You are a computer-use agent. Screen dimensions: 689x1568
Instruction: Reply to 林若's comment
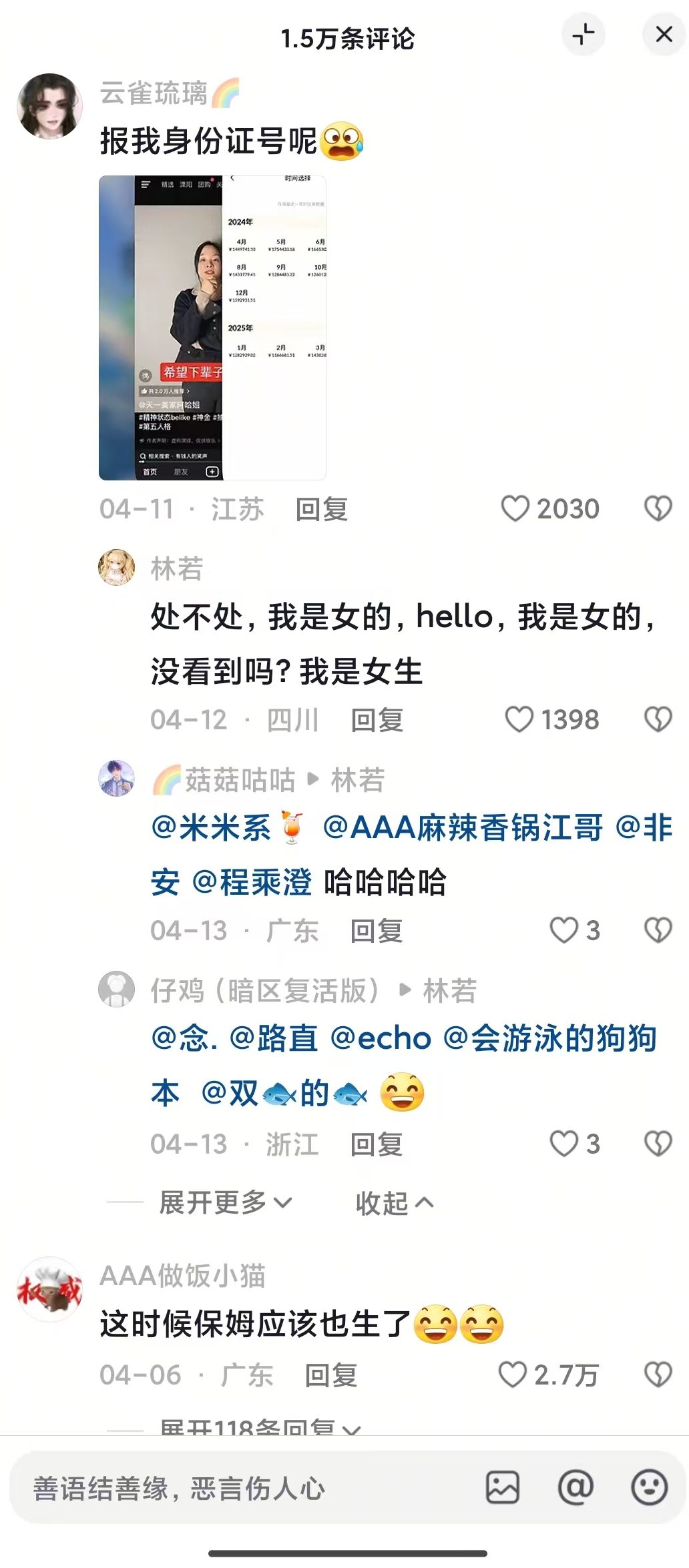click(x=377, y=721)
